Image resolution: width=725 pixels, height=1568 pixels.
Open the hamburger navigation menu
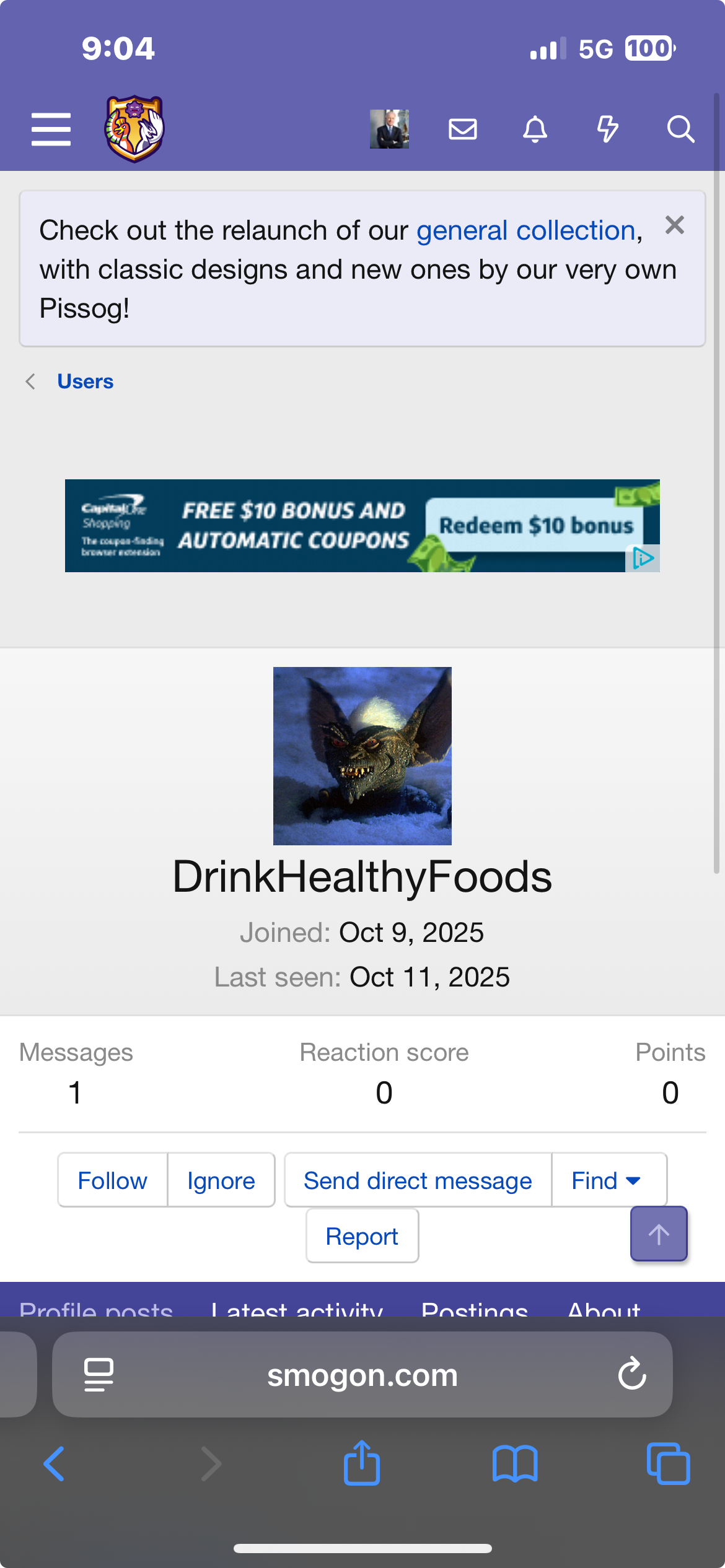point(51,129)
